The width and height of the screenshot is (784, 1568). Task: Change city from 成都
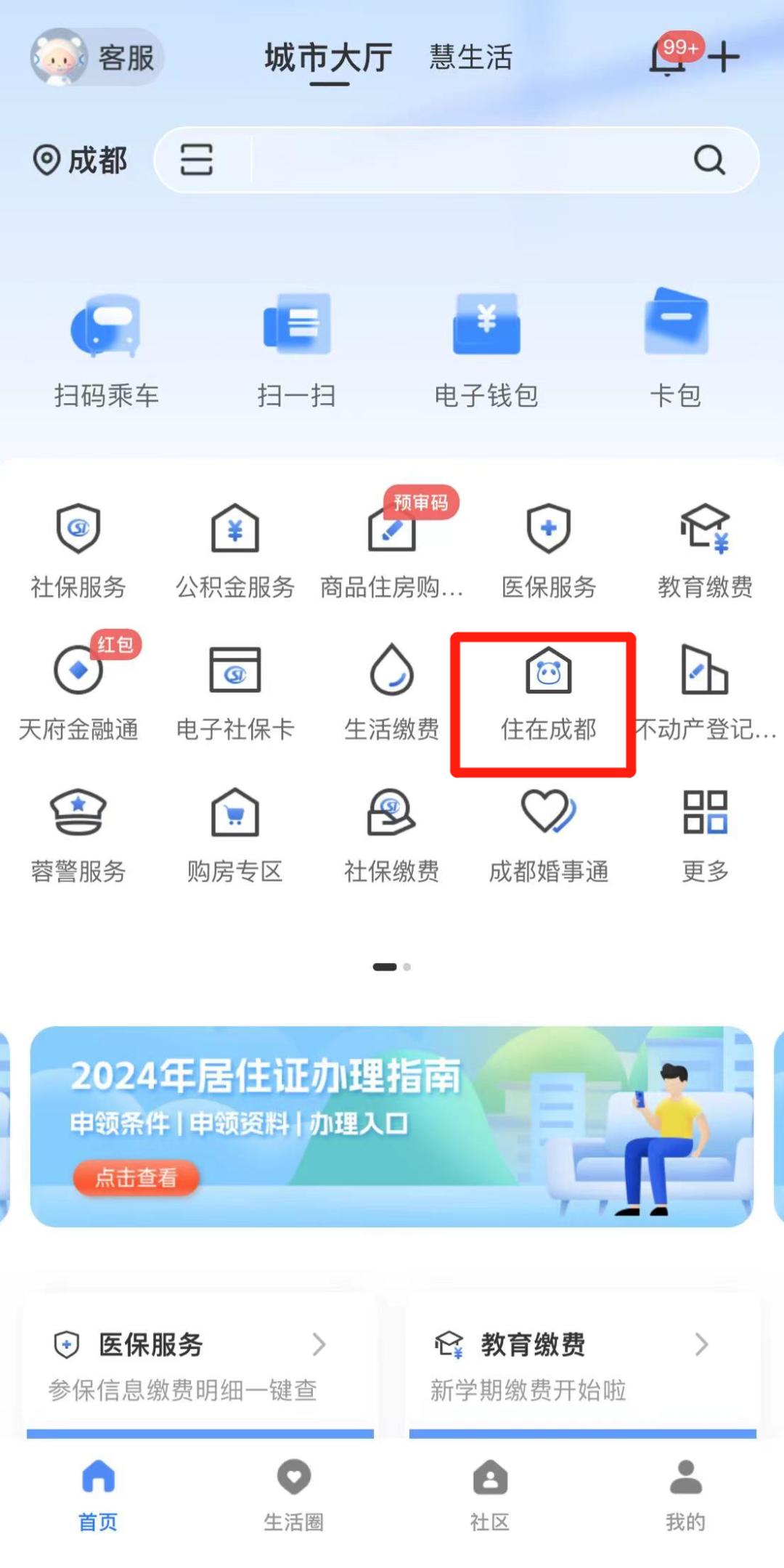[x=81, y=160]
